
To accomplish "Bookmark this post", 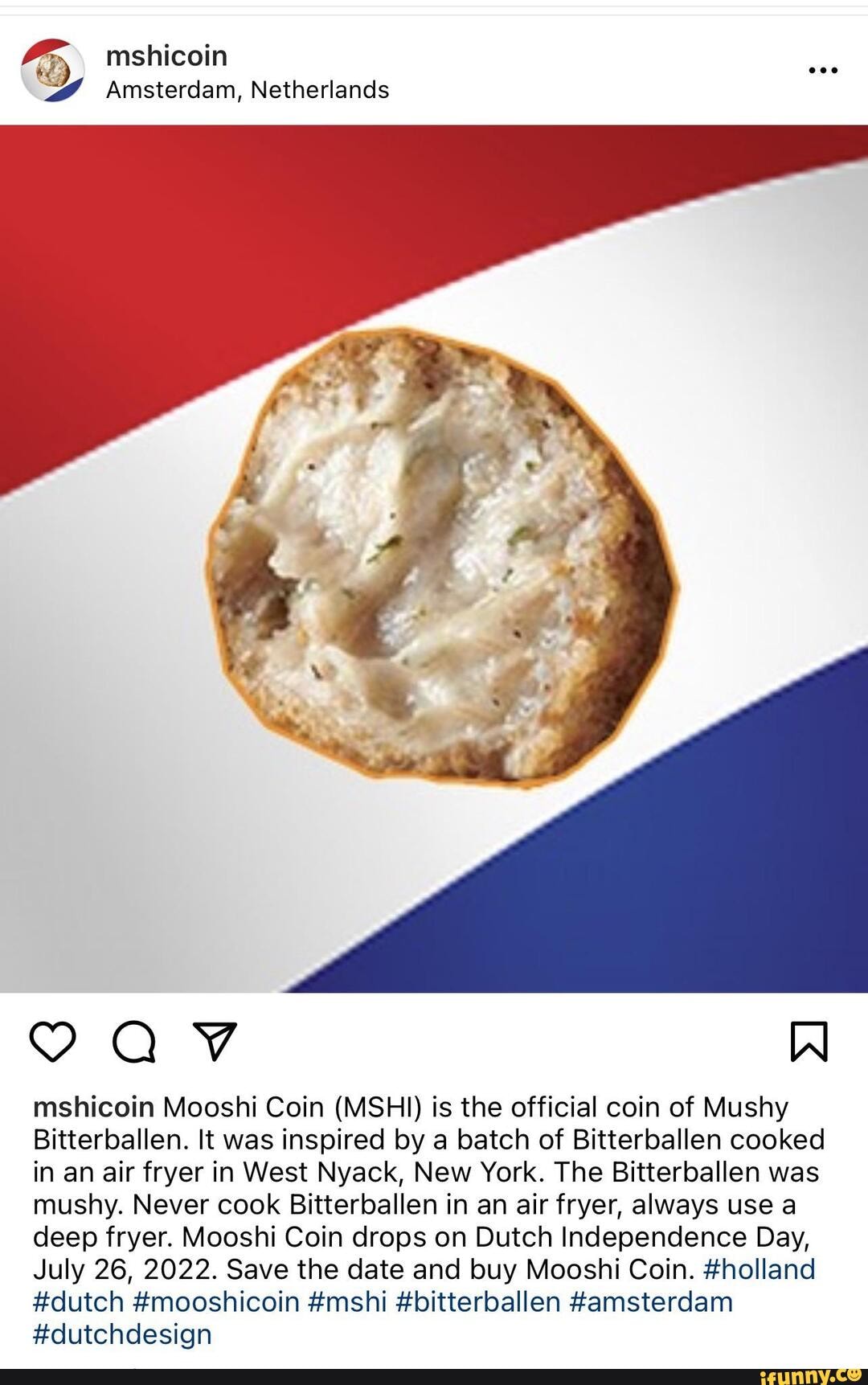I will click(x=809, y=1041).
